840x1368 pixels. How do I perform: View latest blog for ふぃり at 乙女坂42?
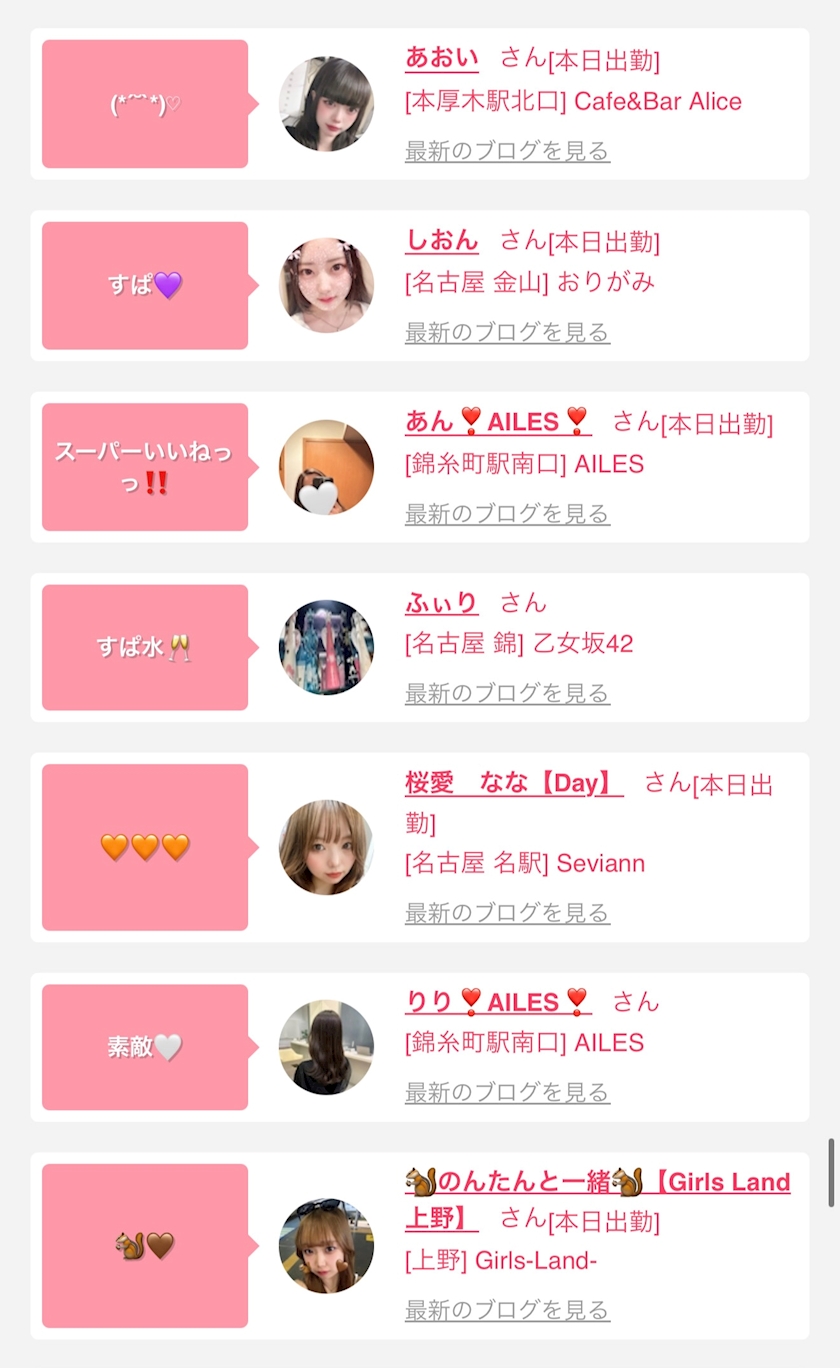(x=507, y=693)
